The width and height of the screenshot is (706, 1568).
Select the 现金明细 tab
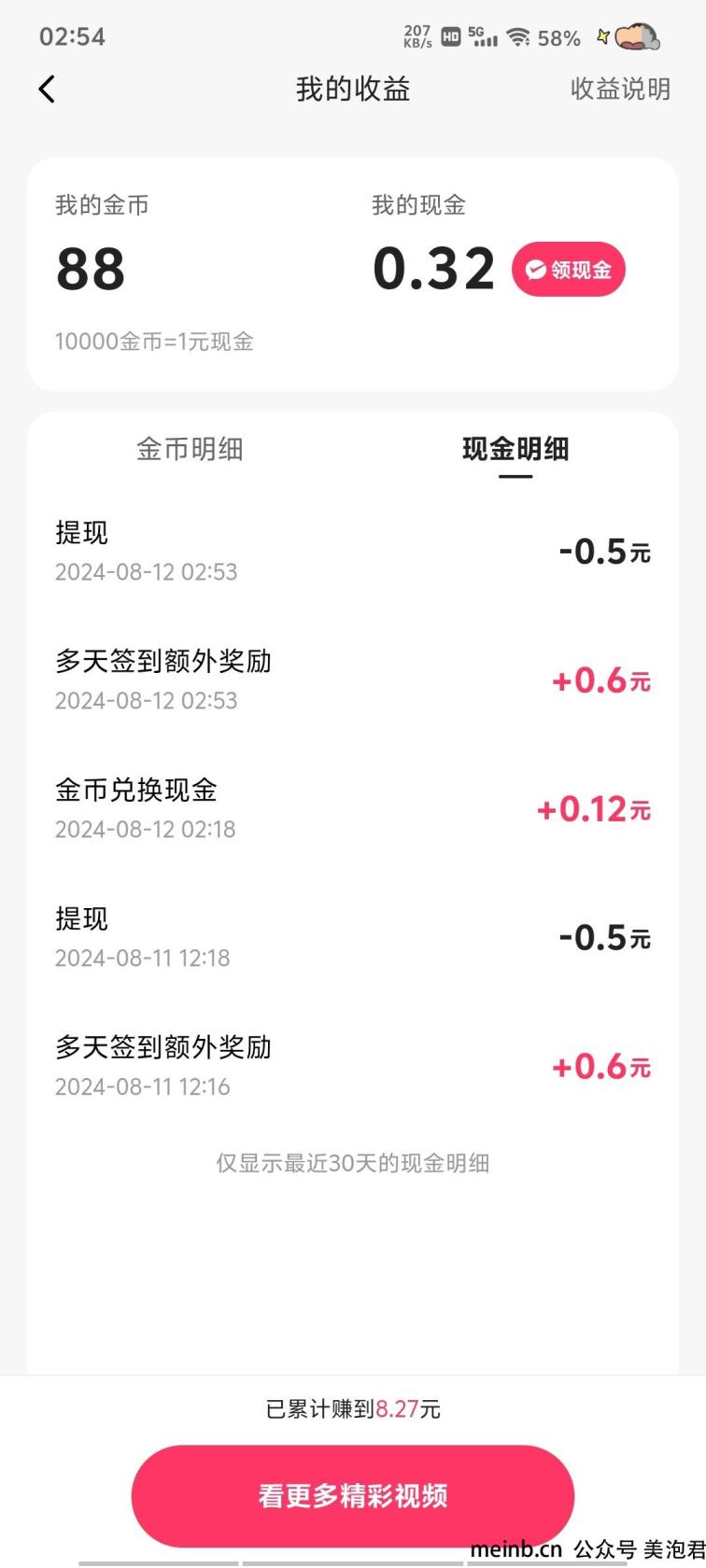(515, 449)
